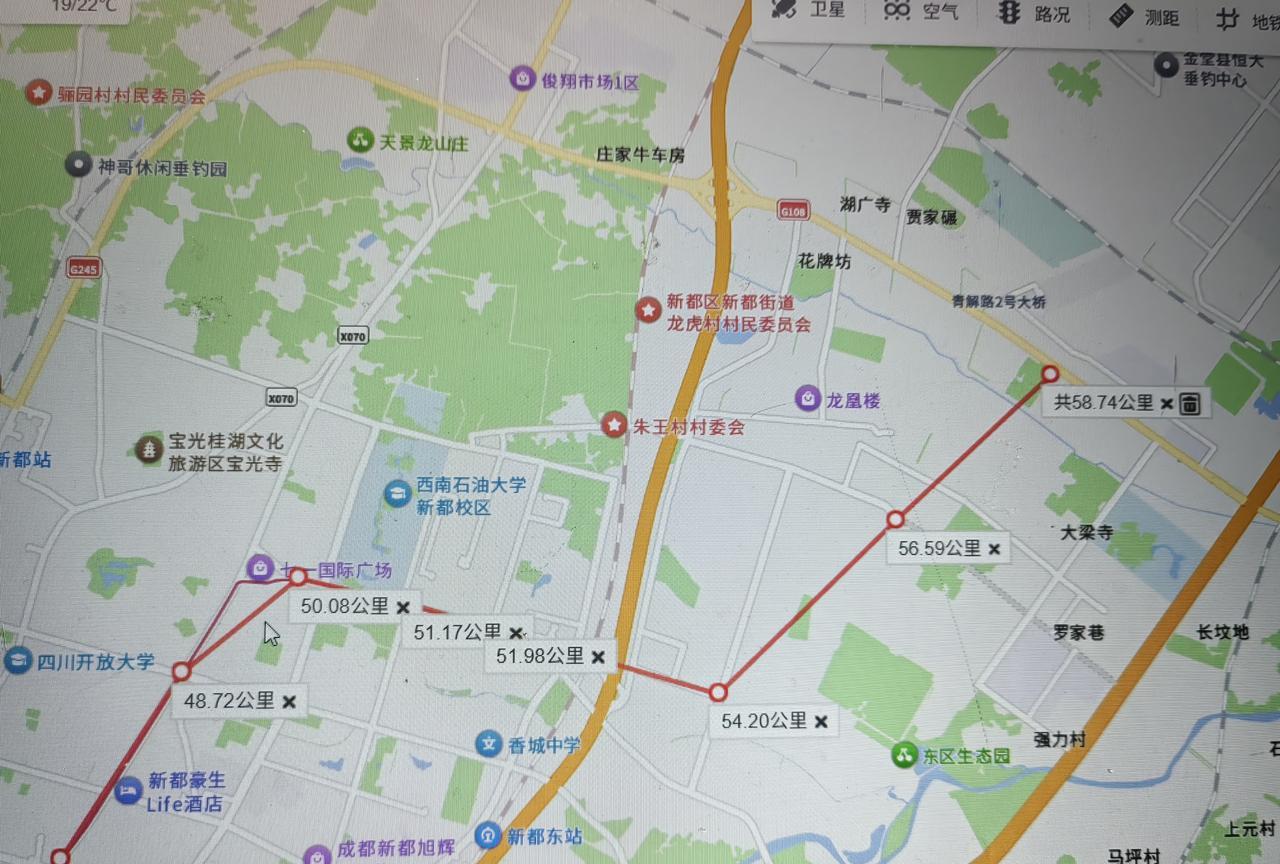Image resolution: width=1280 pixels, height=864 pixels.
Task: Turn on the 空气 air quality layer
Action: [x=921, y=11]
